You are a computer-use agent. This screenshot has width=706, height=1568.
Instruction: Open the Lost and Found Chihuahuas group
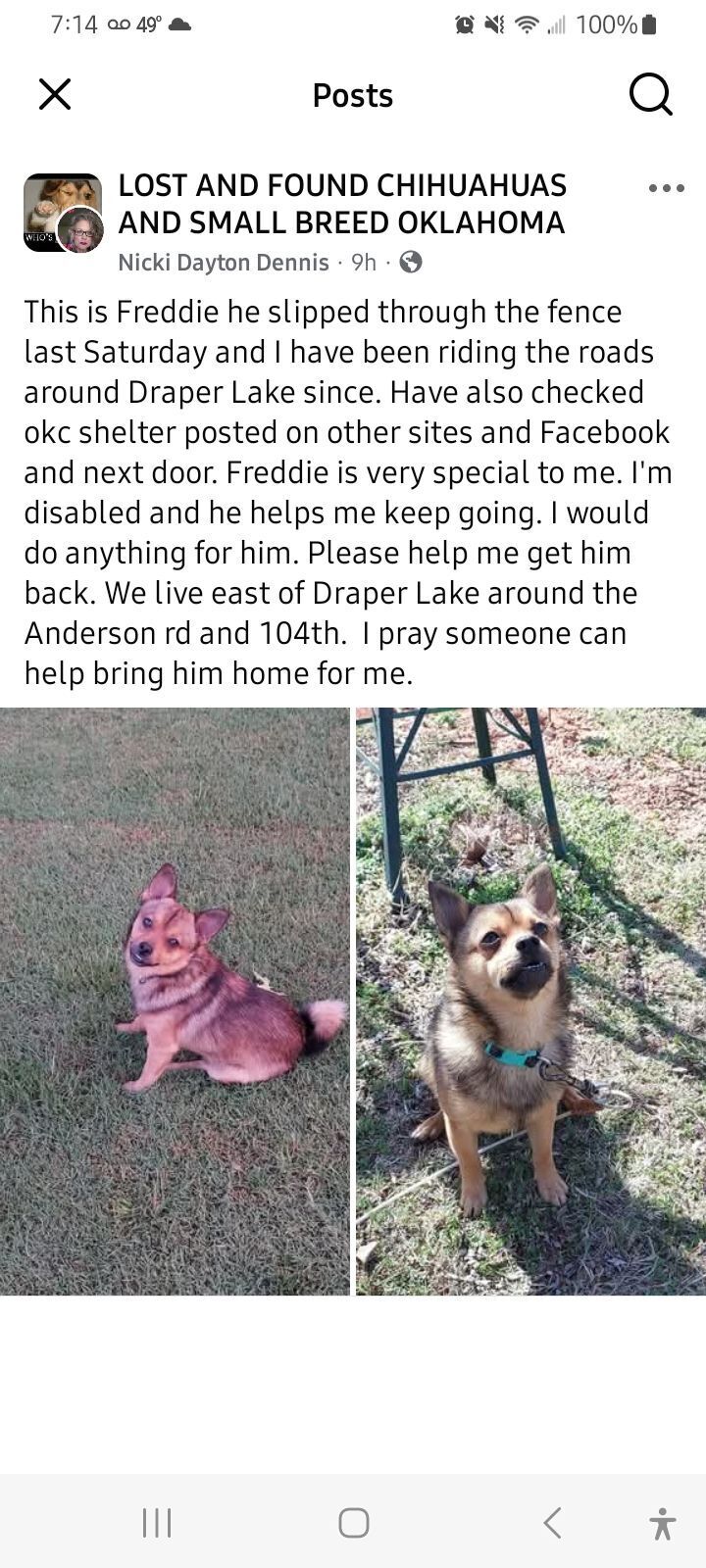pos(342,204)
